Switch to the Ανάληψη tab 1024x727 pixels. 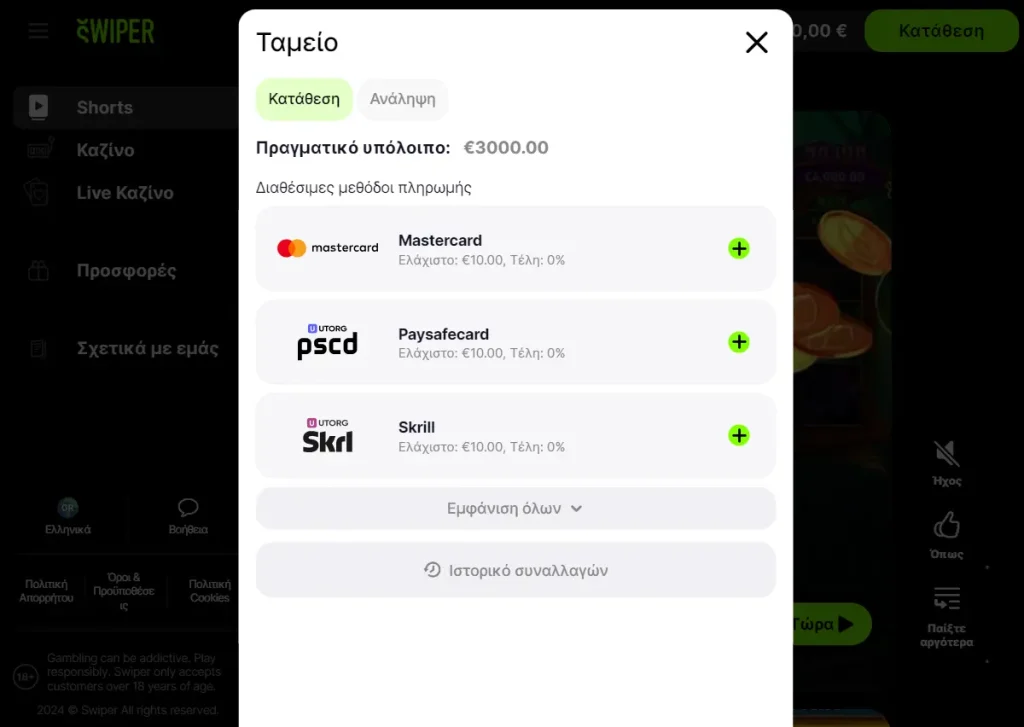tap(402, 99)
